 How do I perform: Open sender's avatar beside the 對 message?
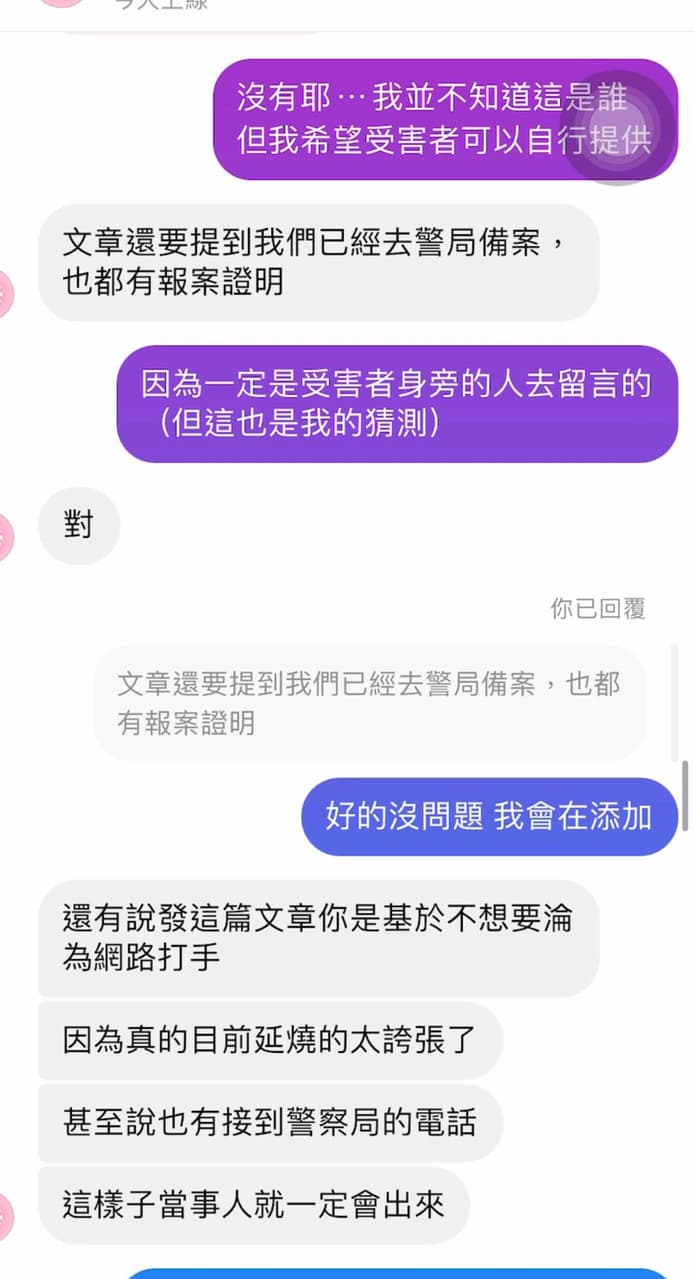point(5,537)
